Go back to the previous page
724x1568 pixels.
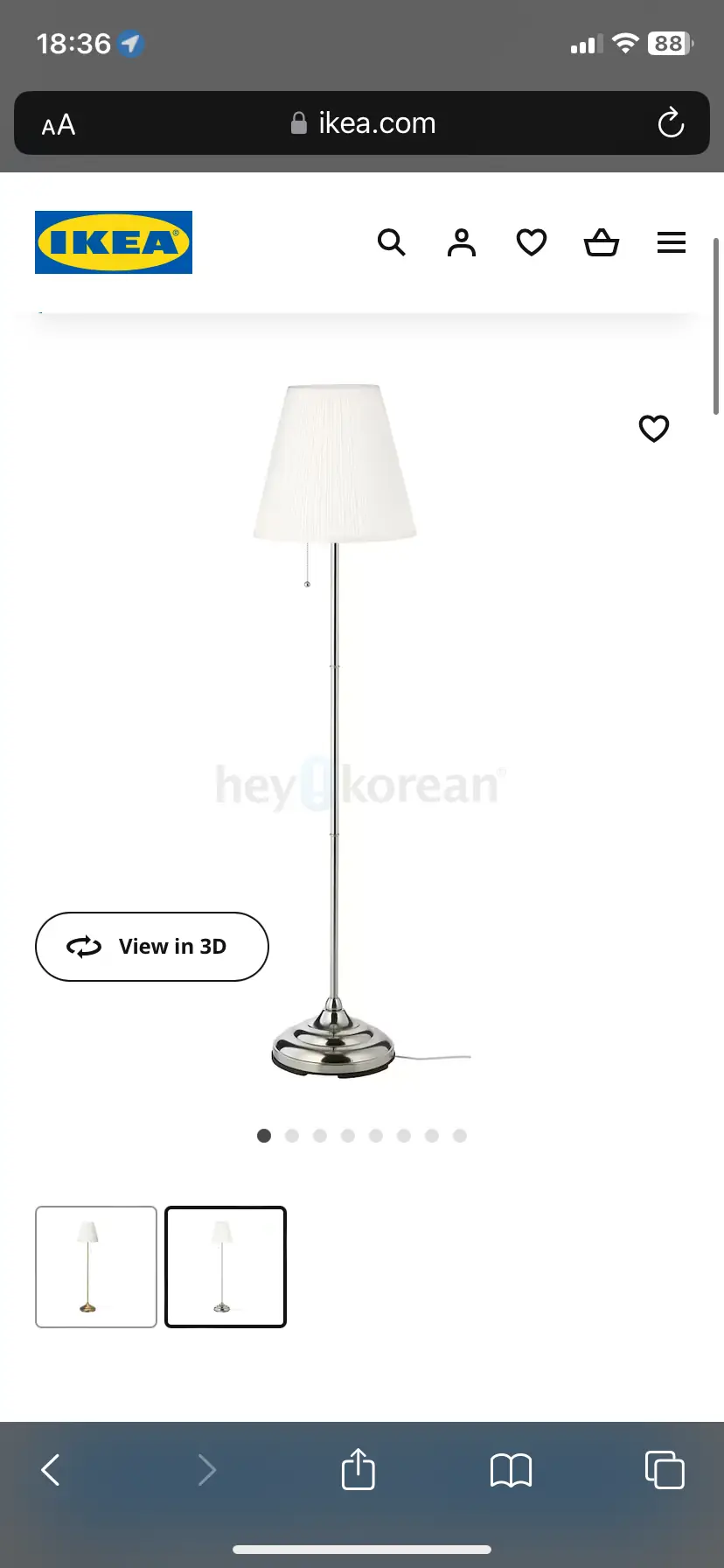tap(52, 1470)
